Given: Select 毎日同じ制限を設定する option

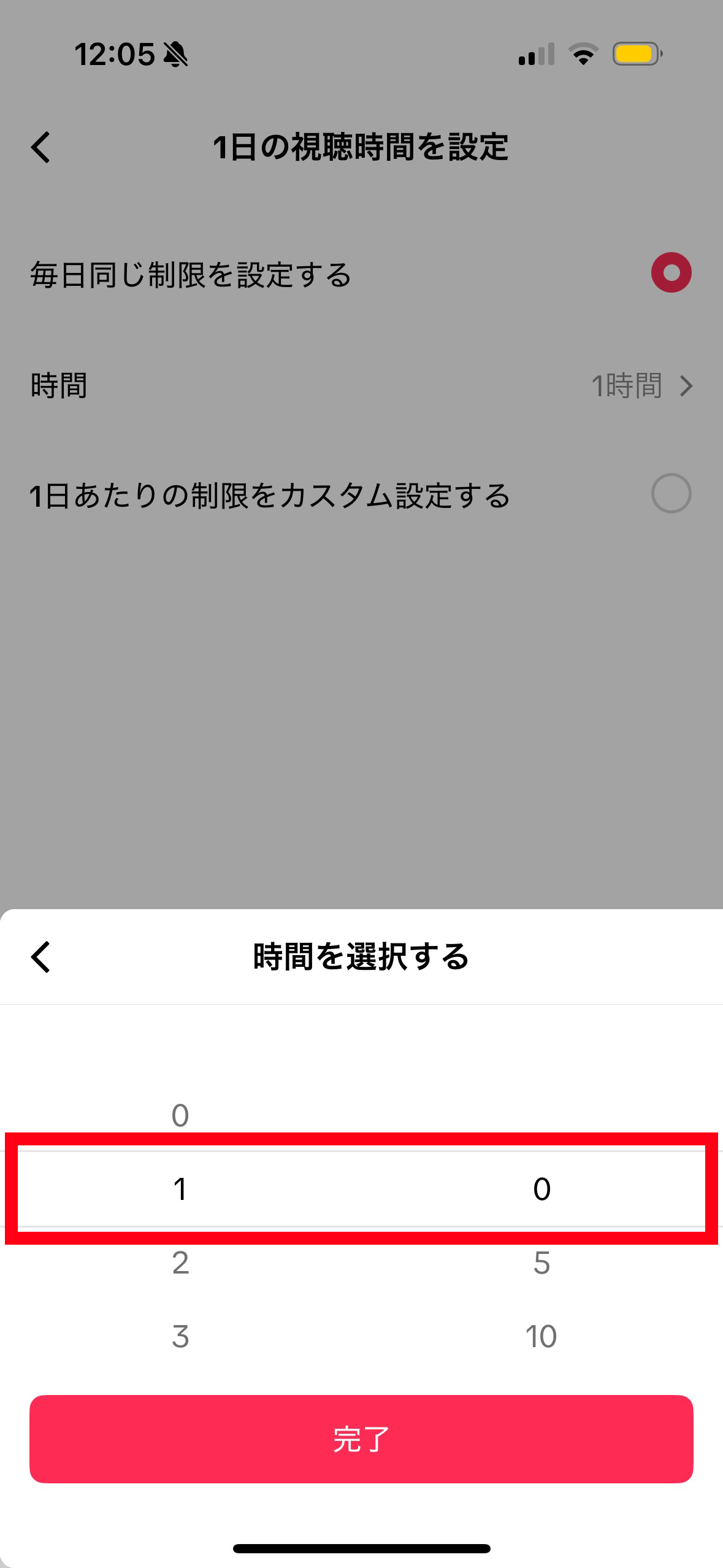Looking at the screenshot, I should pyautogui.click(x=671, y=272).
